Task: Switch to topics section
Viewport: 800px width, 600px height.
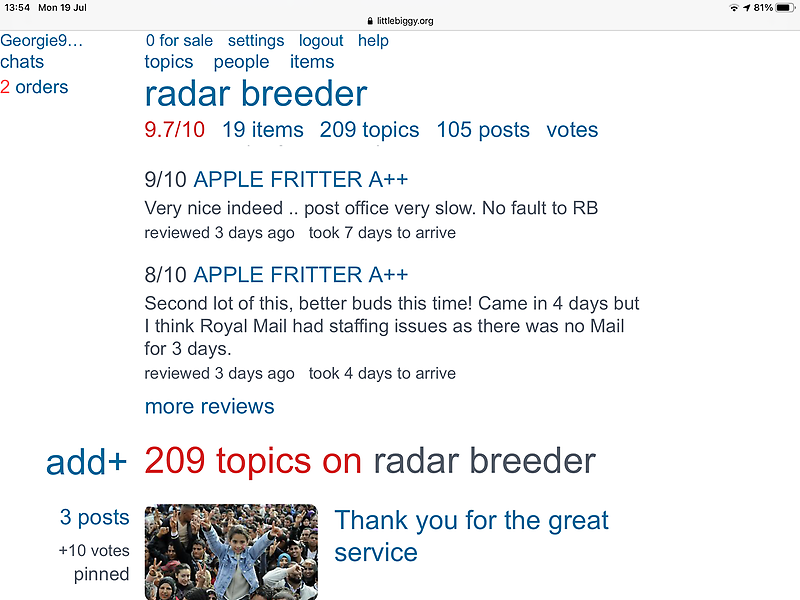Action: tap(169, 62)
